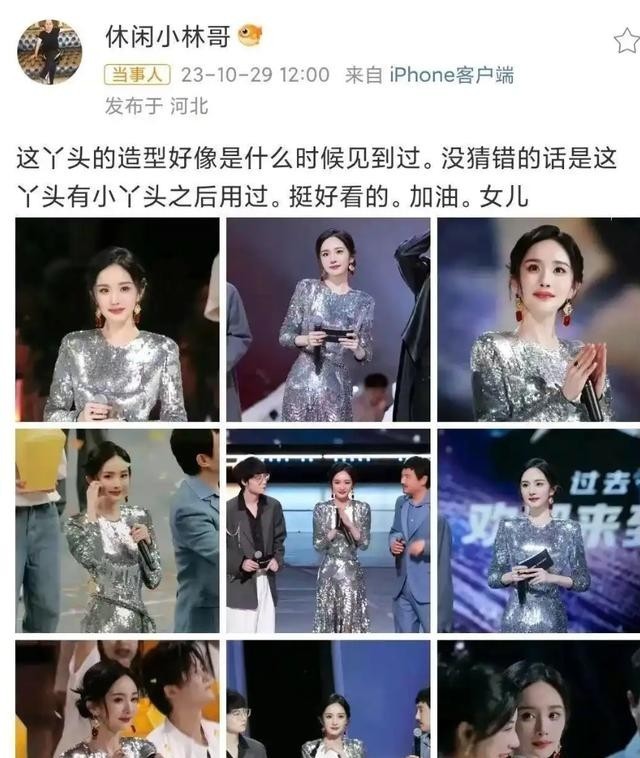The image size is (640, 758).
Task: Open photo with two male hosts beside her
Action: pos(327,530)
